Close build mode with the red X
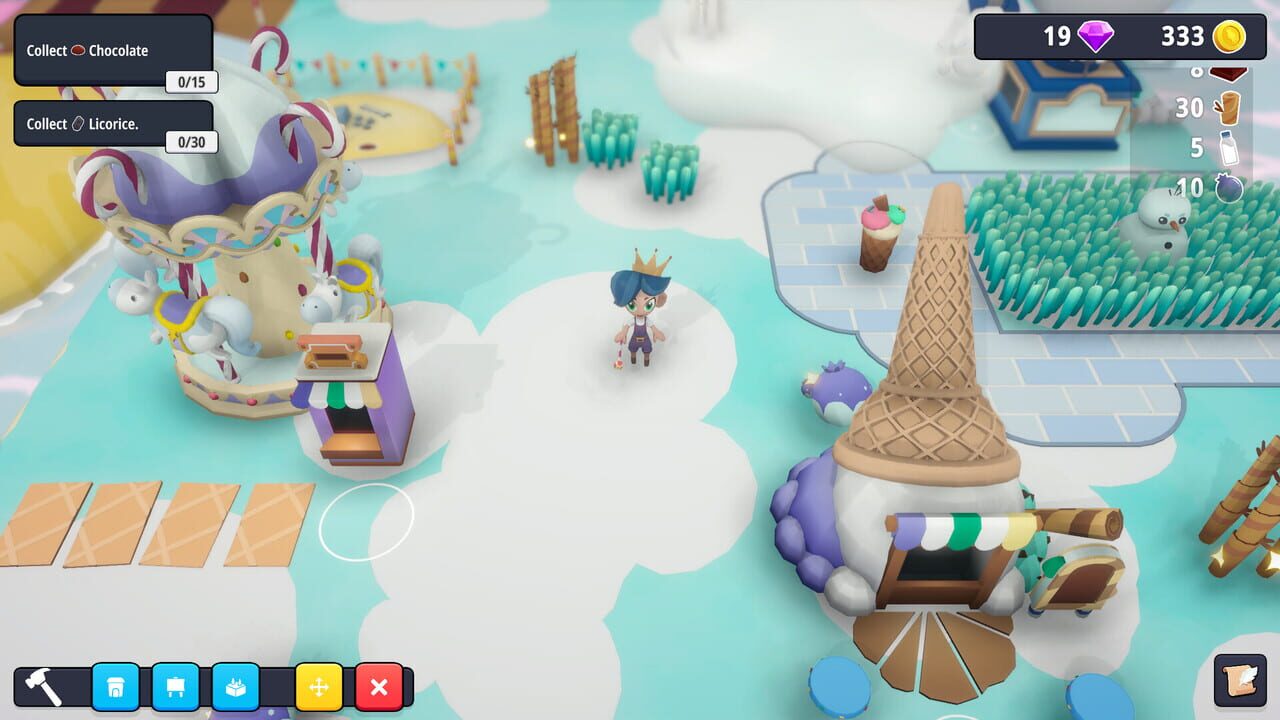This screenshot has height=720, width=1280. point(379,687)
